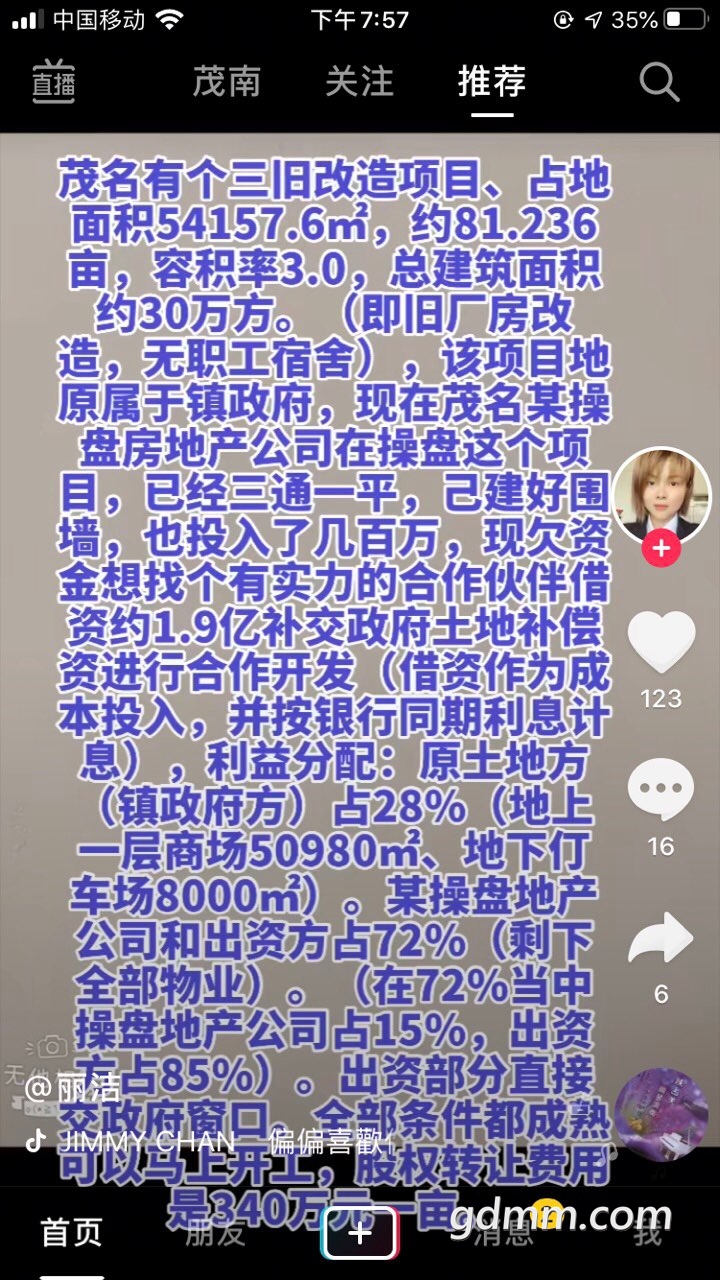
Task: Switch to the 茂南 tab
Action: (x=227, y=82)
